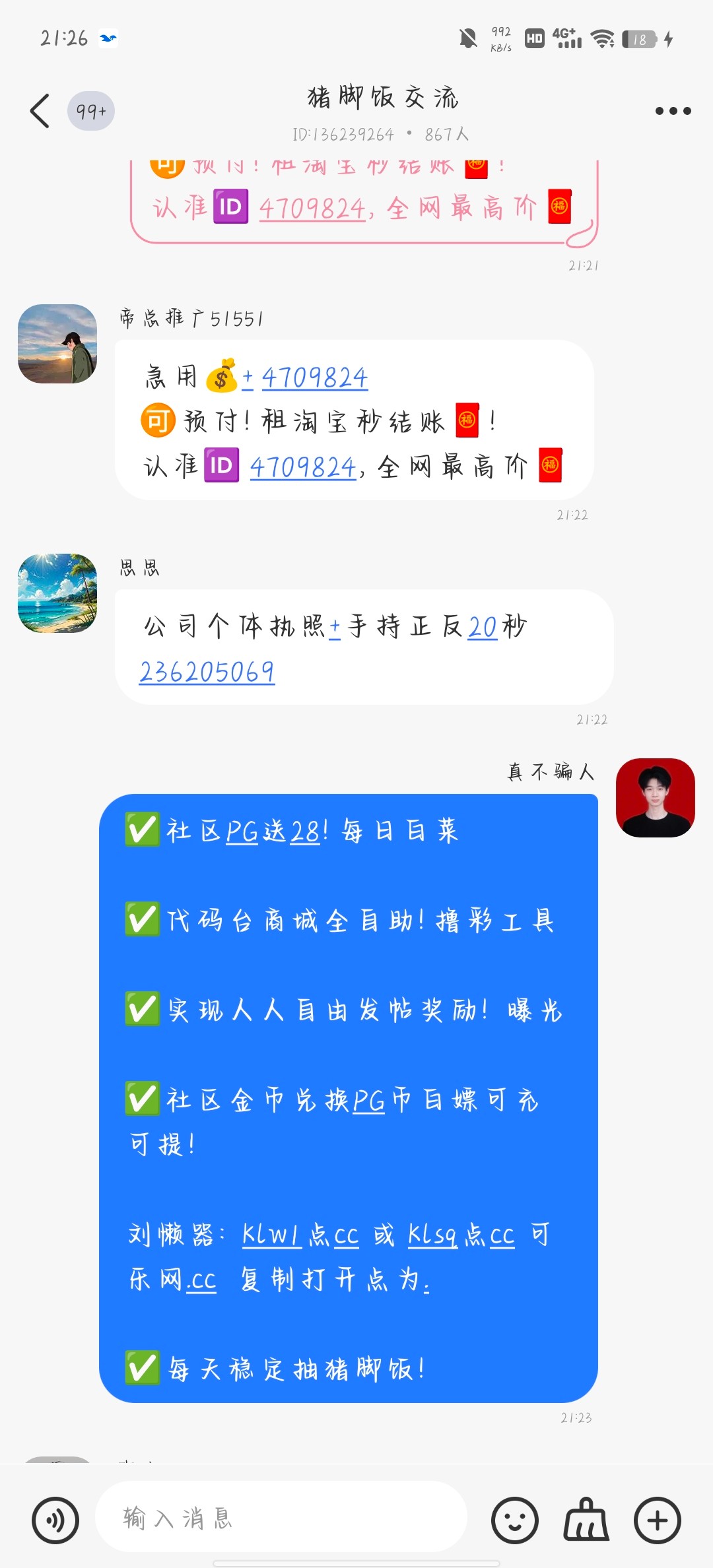Tap the 99+ unread messages badge
The height and width of the screenshot is (1568, 713).
(90, 110)
